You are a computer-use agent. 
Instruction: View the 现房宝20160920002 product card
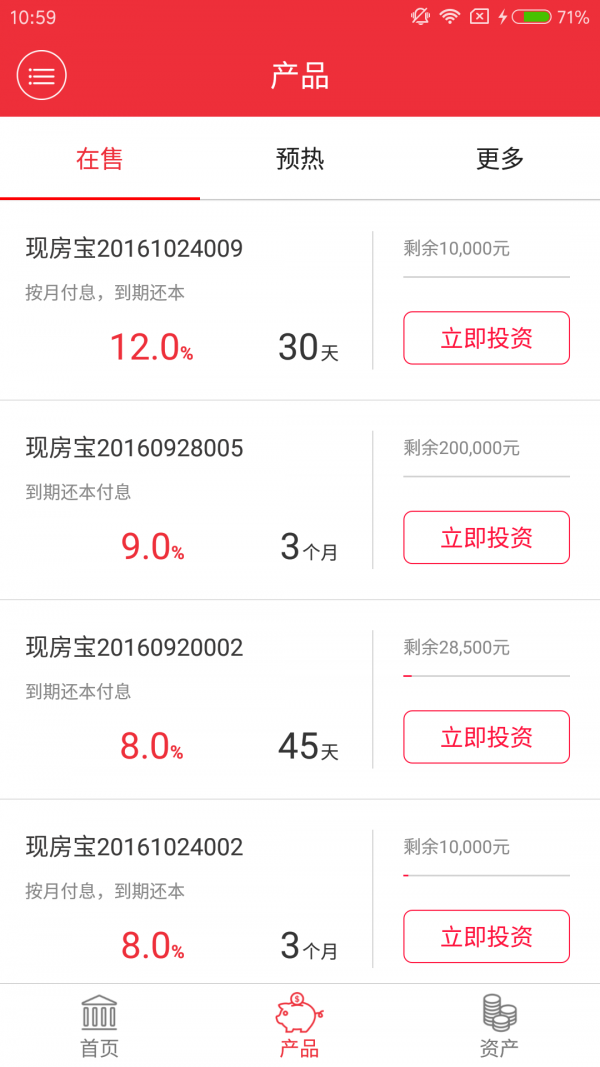pyautogui.click(x=300, y=700)
